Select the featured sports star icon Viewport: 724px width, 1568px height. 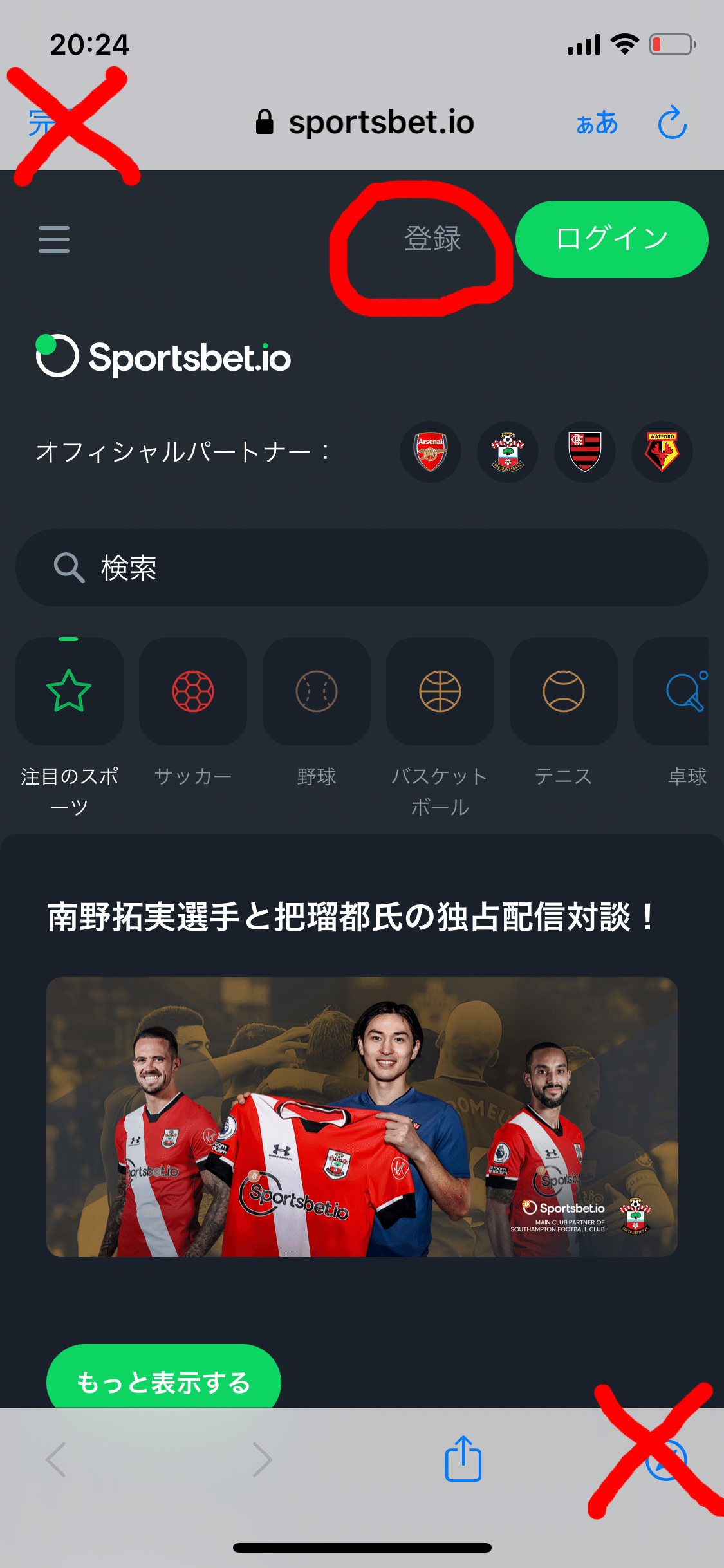pyautogui.click(x=69, y=691)
